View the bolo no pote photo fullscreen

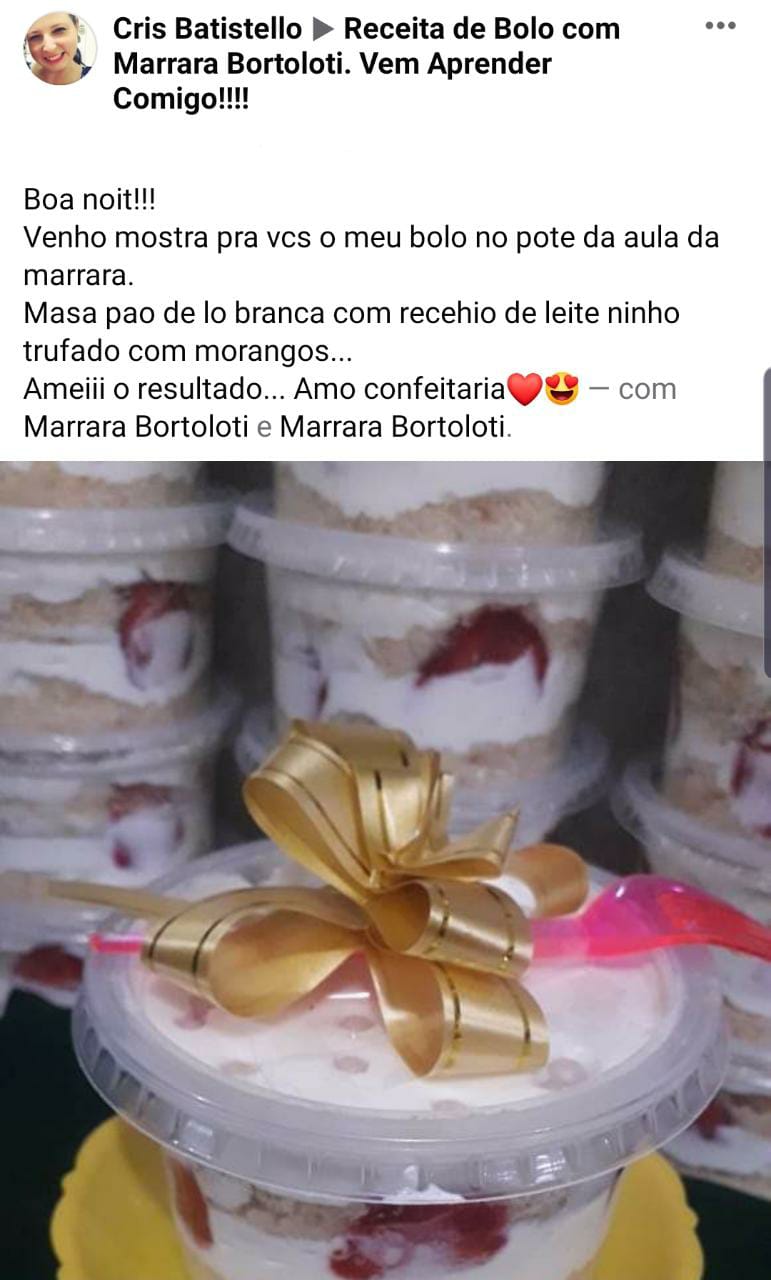pos(385,870)
